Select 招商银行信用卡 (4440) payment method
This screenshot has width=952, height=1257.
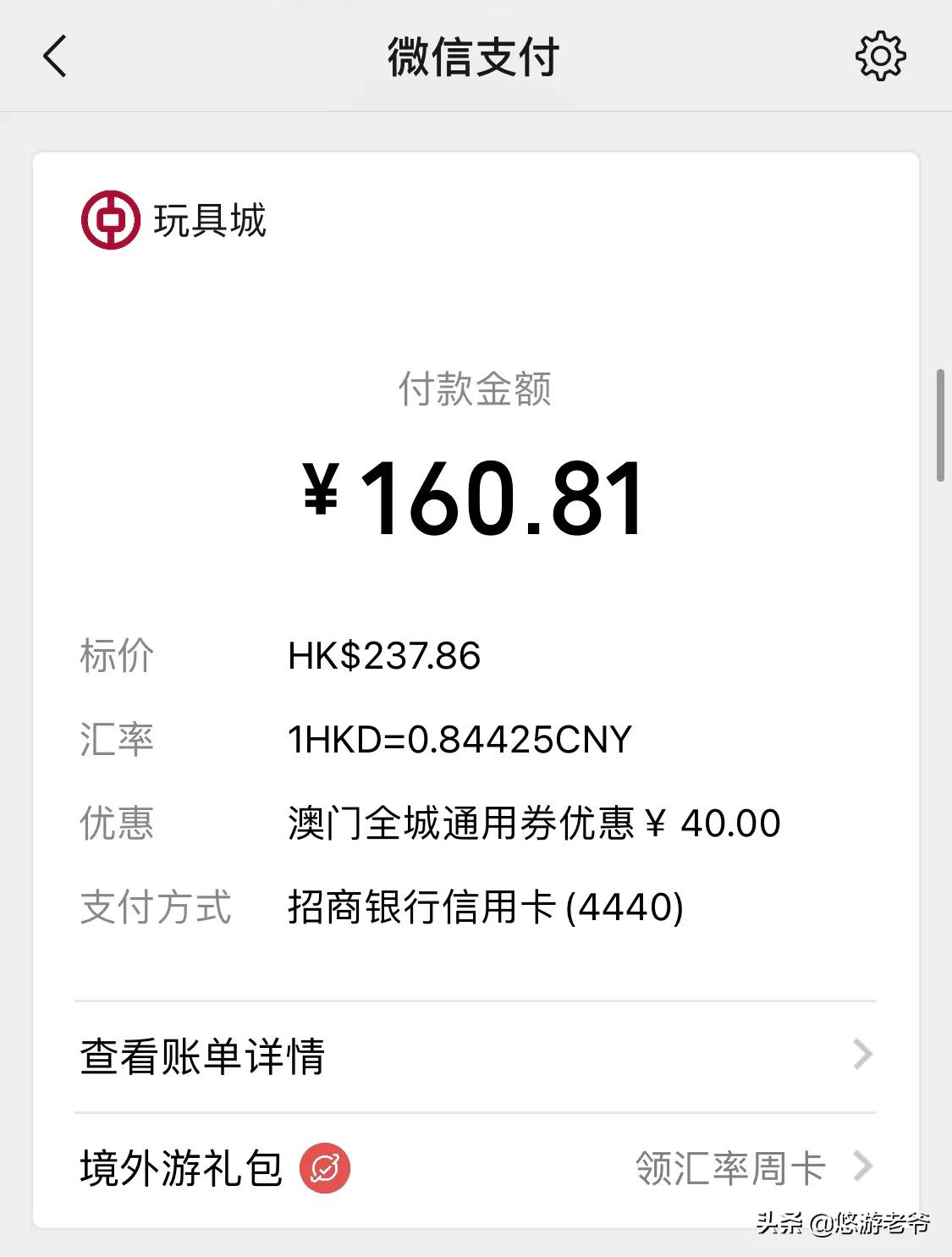click(x=487, y=908)
